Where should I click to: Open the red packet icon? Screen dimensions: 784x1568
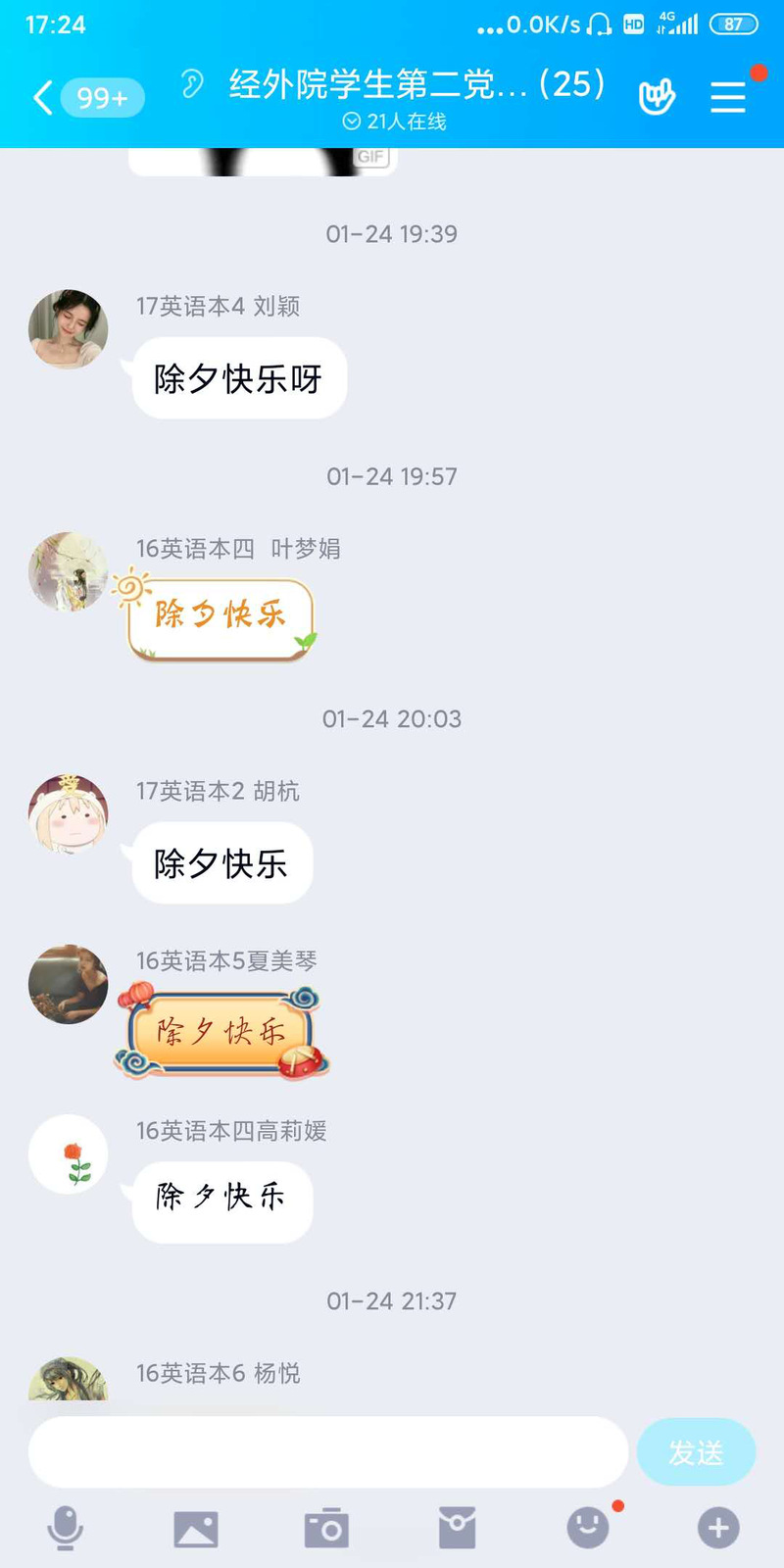tap(457, 1528)
